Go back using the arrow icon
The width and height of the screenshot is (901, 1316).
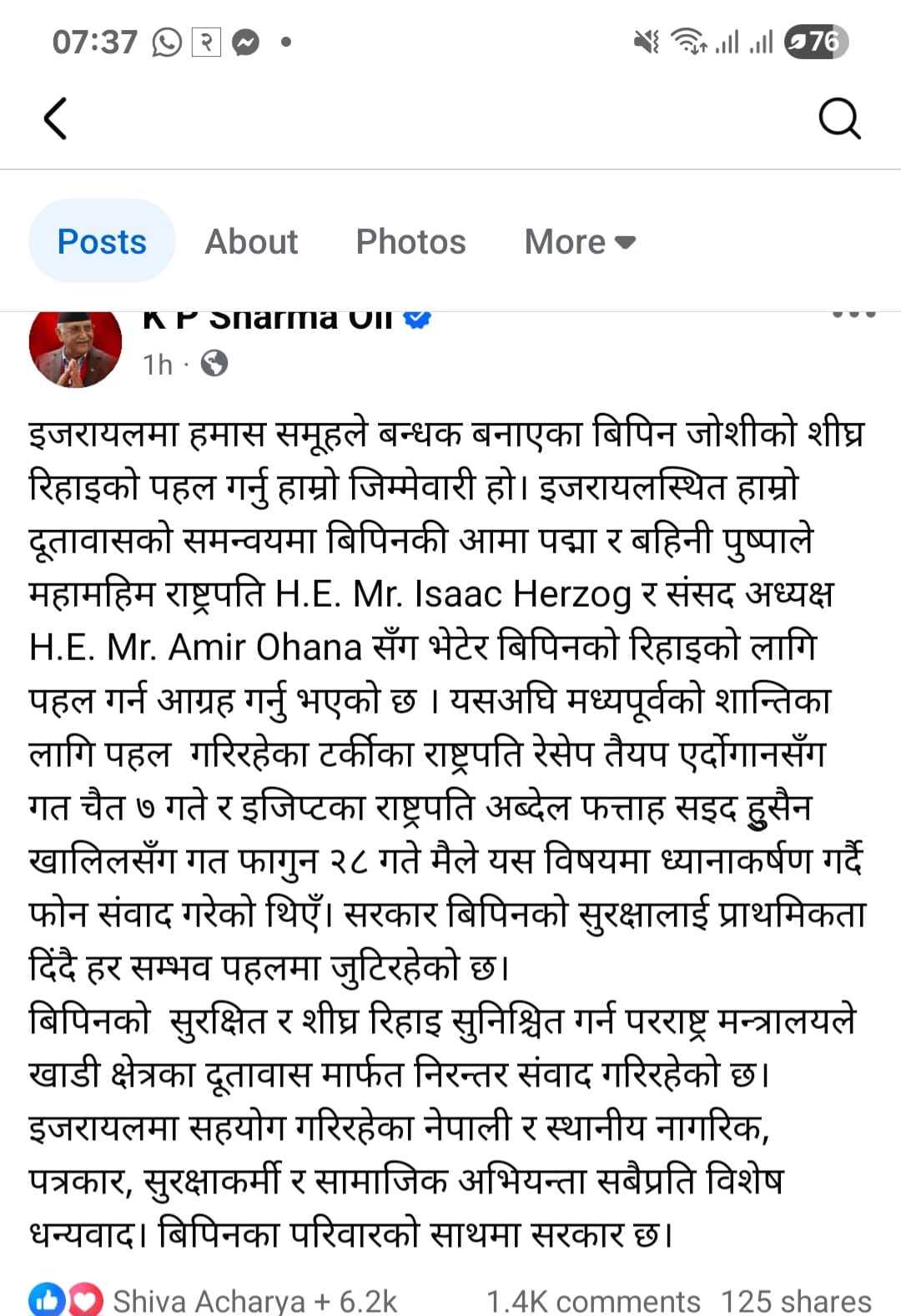pyautogui.click(x=55, y=118)
